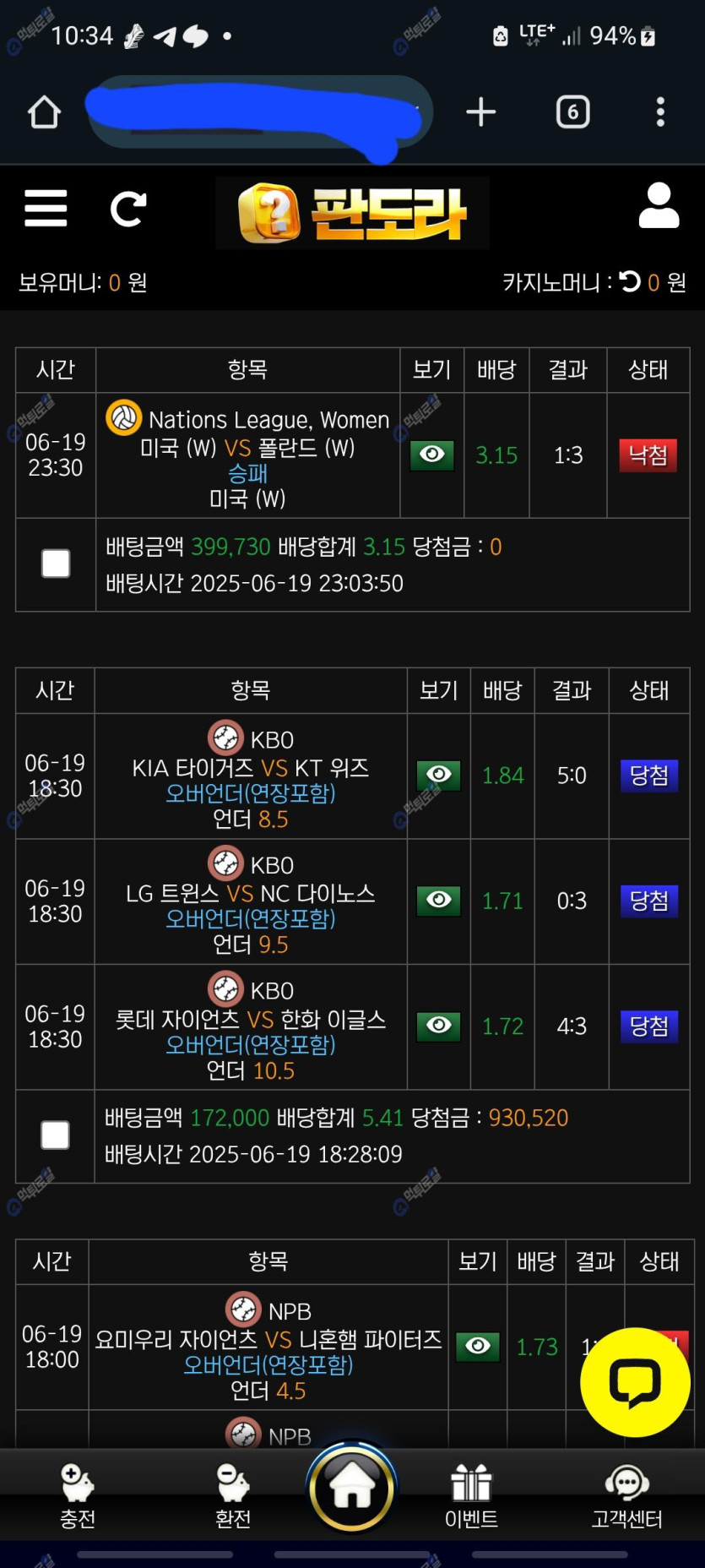Open the user profile icon
Viewport: 705px width, 1568px height.
click(659, 206)
